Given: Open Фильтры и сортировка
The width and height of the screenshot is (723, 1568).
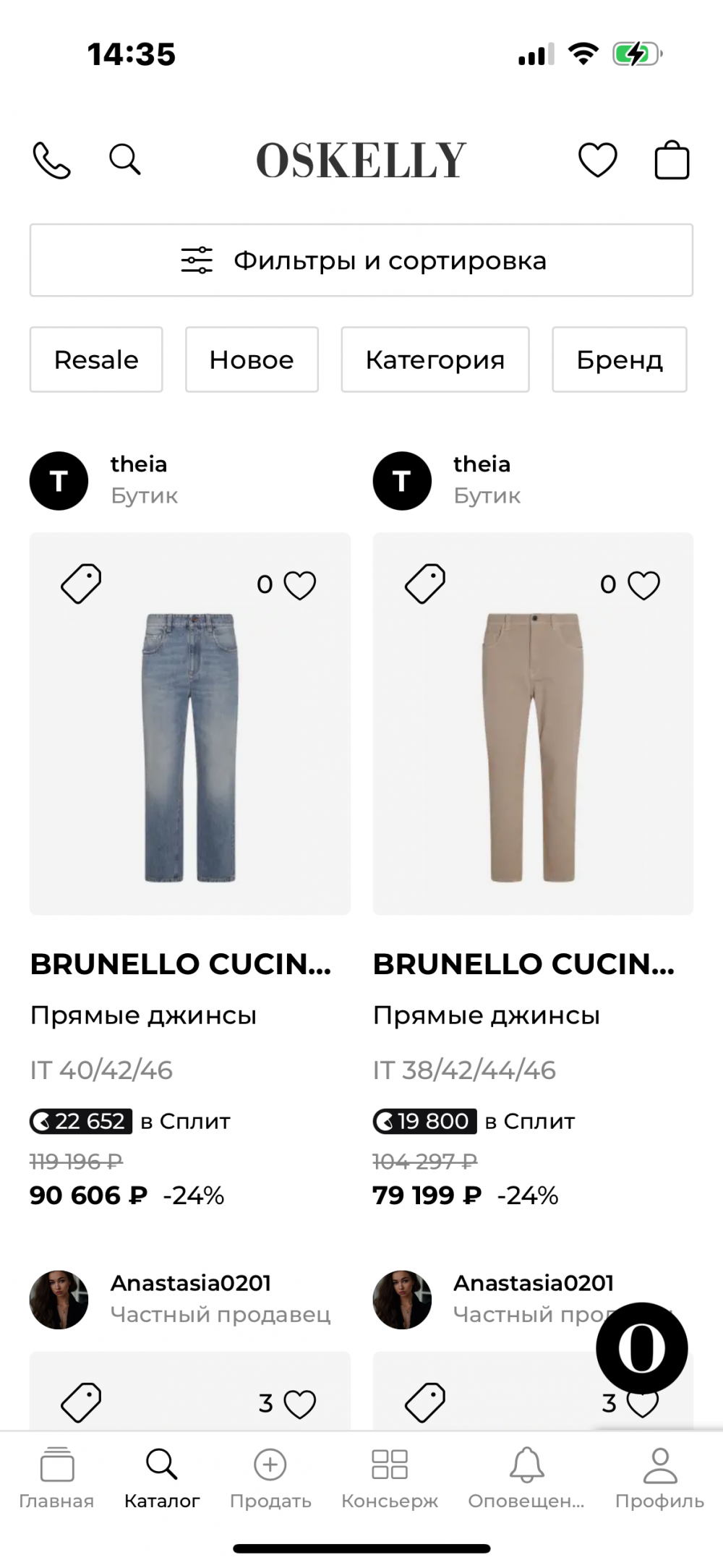Looking at the screenshot, I should (361, 260).
